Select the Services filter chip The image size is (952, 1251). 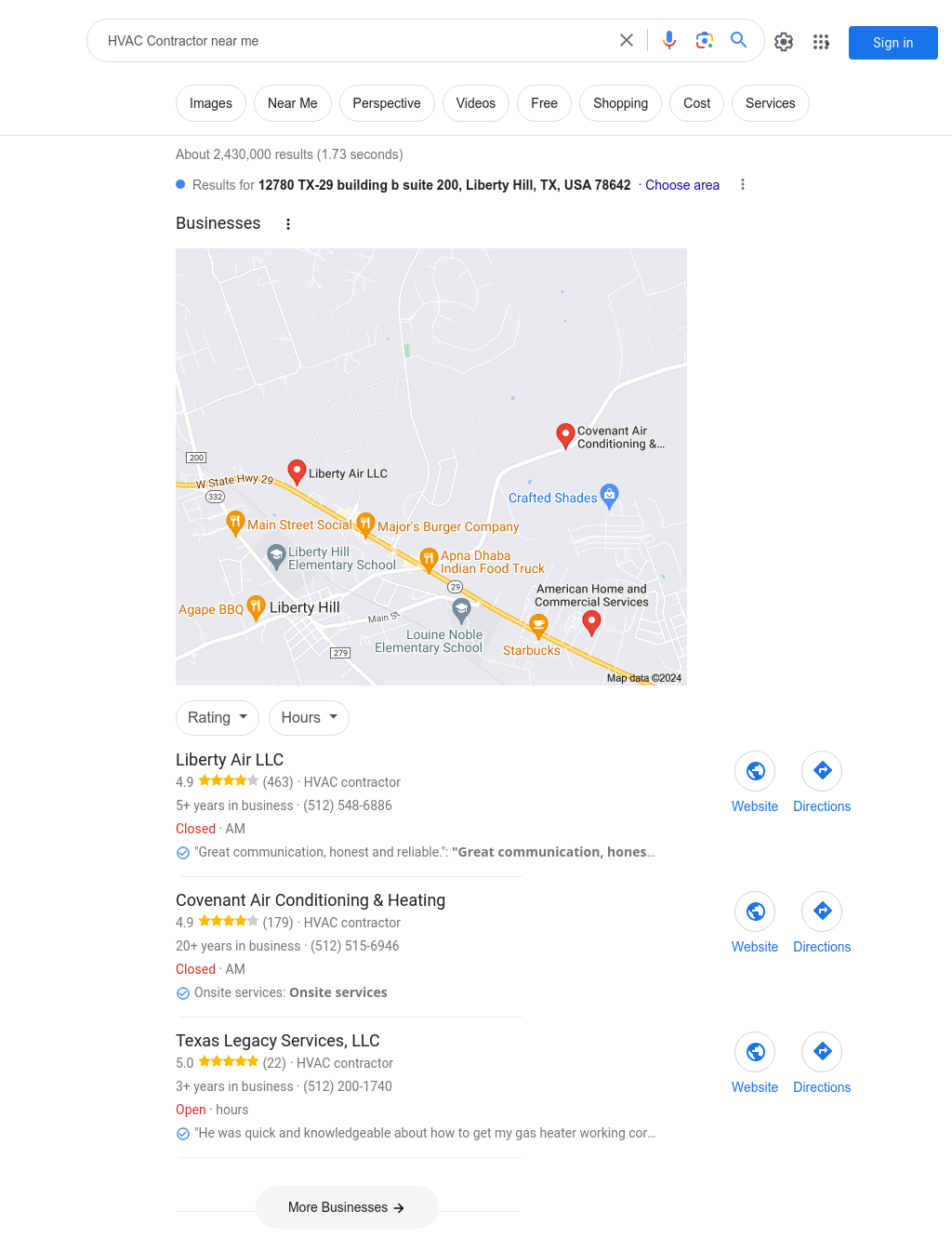770,103
